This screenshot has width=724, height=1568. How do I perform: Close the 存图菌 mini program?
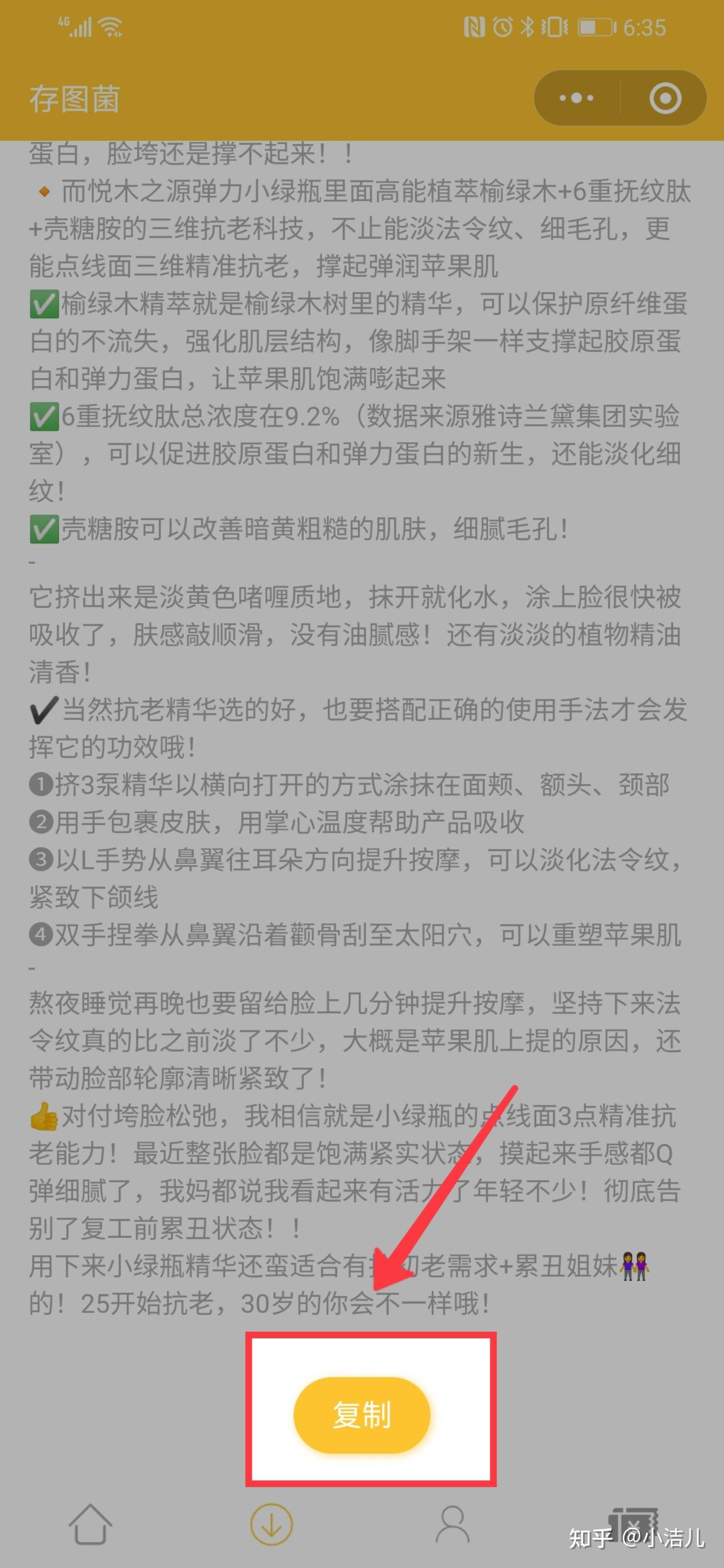[665, 98]
